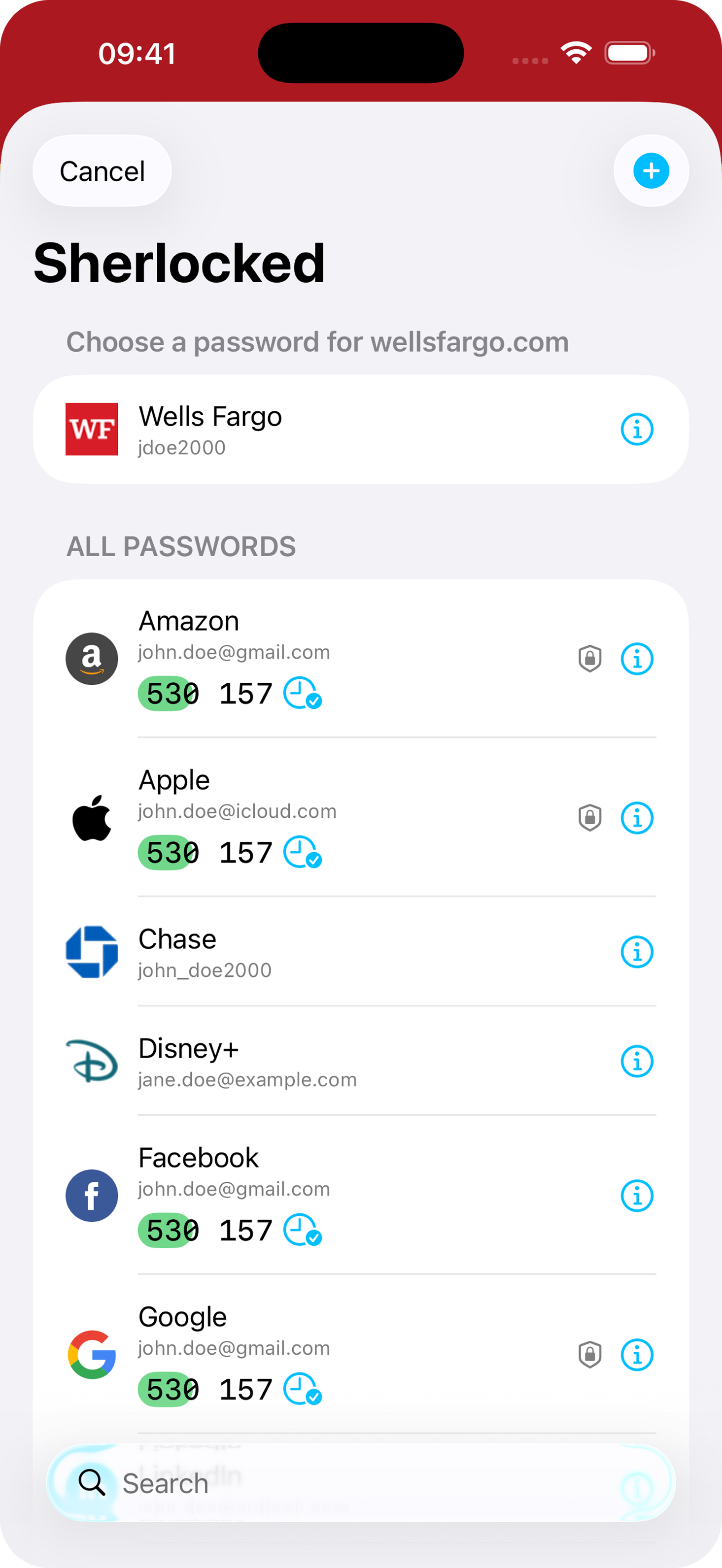722x1568 pixels.
Task: Select the Amazon logo icon
Action: tap(91, 659)
